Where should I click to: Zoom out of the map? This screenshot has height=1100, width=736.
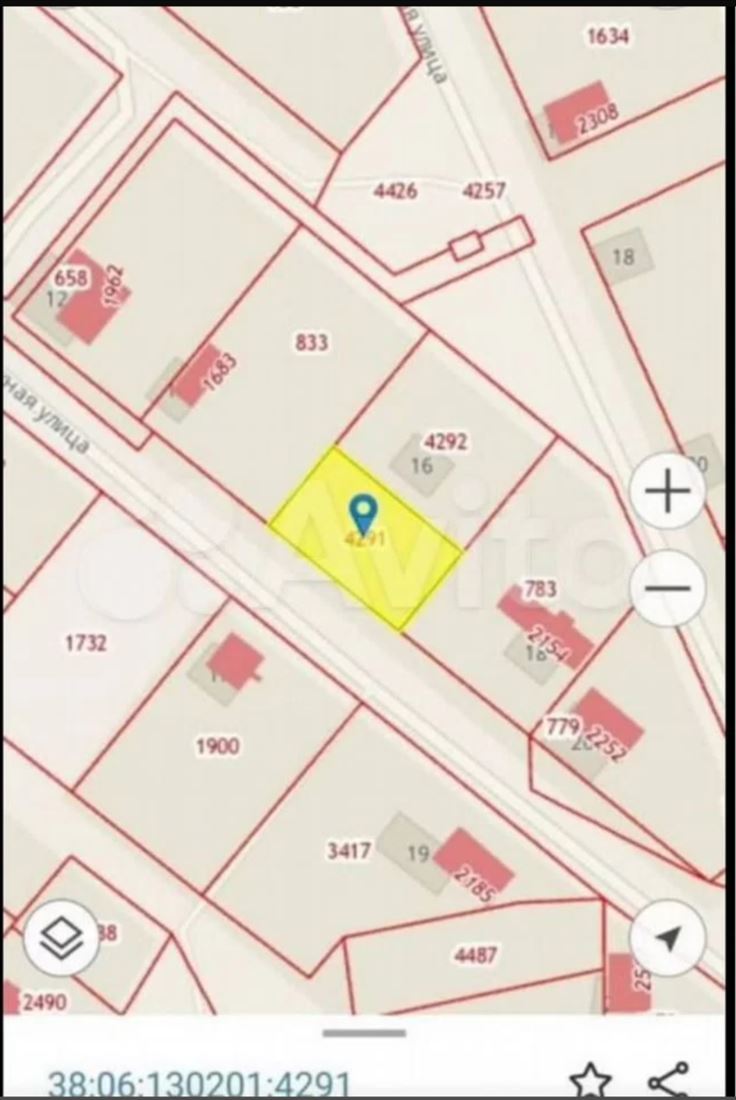[668, 587]
